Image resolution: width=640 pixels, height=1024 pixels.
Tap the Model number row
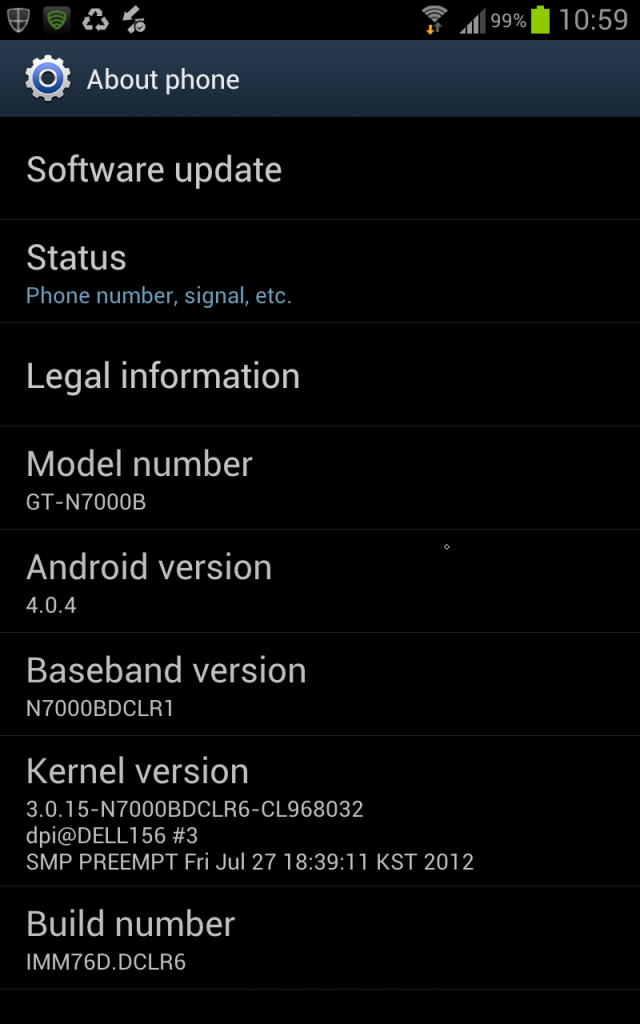coord(320,479)
